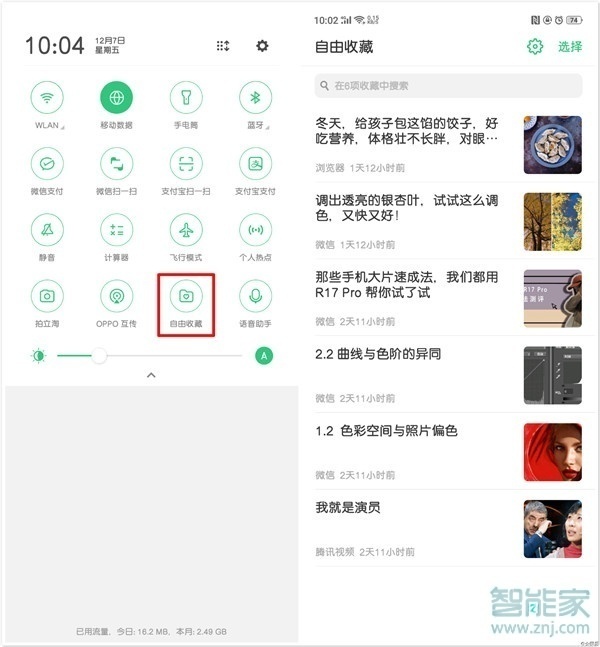Image resolution: width=600 pixels, height=647 pixels.
Task: Toggle the WLAN tile
Action: point(47,98)
